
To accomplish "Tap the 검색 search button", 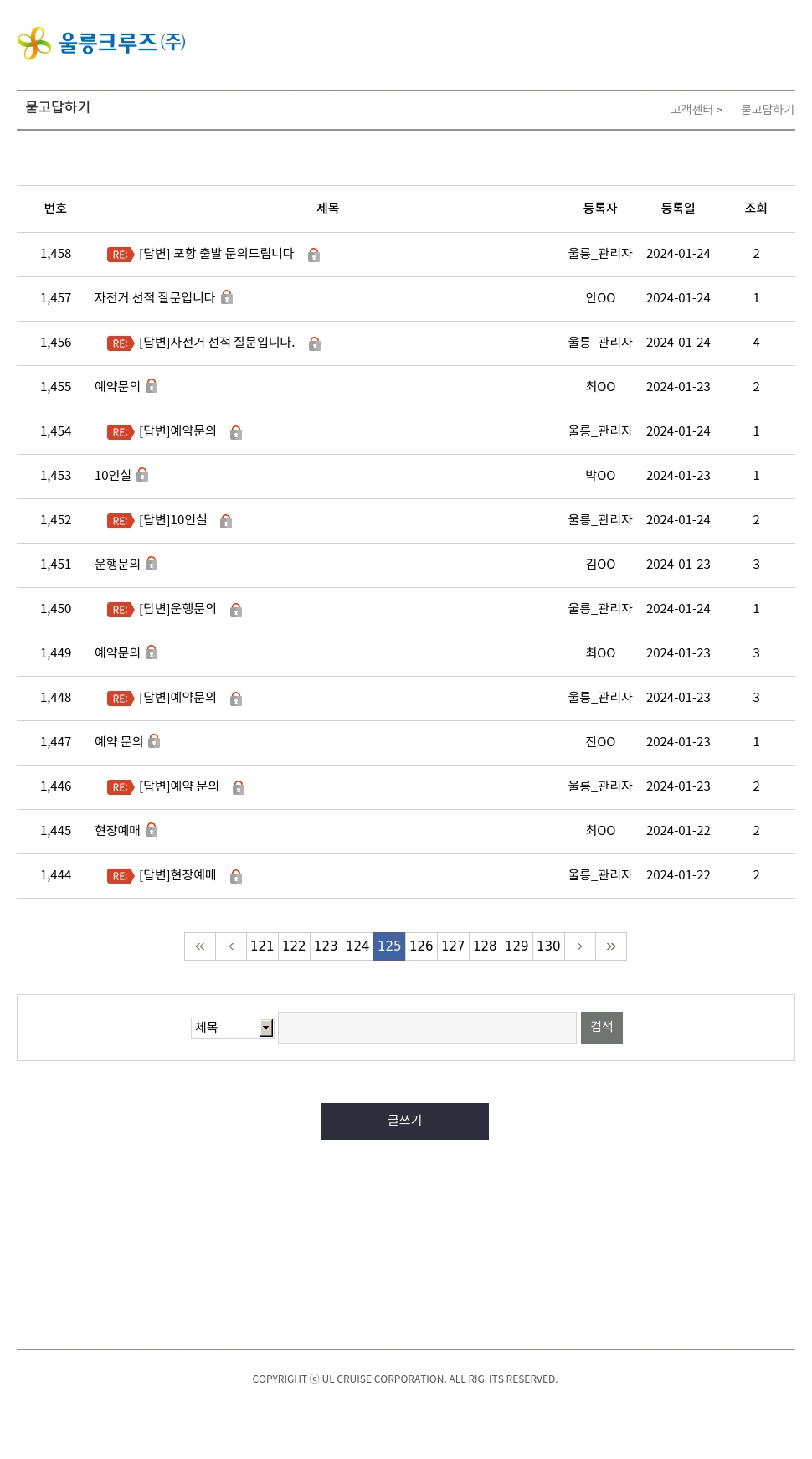I will 602,1028.
